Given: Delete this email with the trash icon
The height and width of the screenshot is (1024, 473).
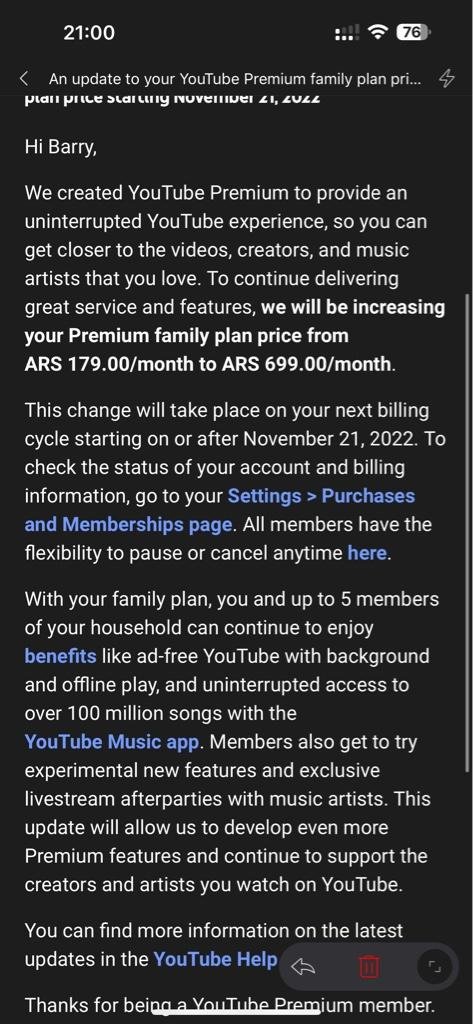Looking at the screenshot, I should coord(369,967).
